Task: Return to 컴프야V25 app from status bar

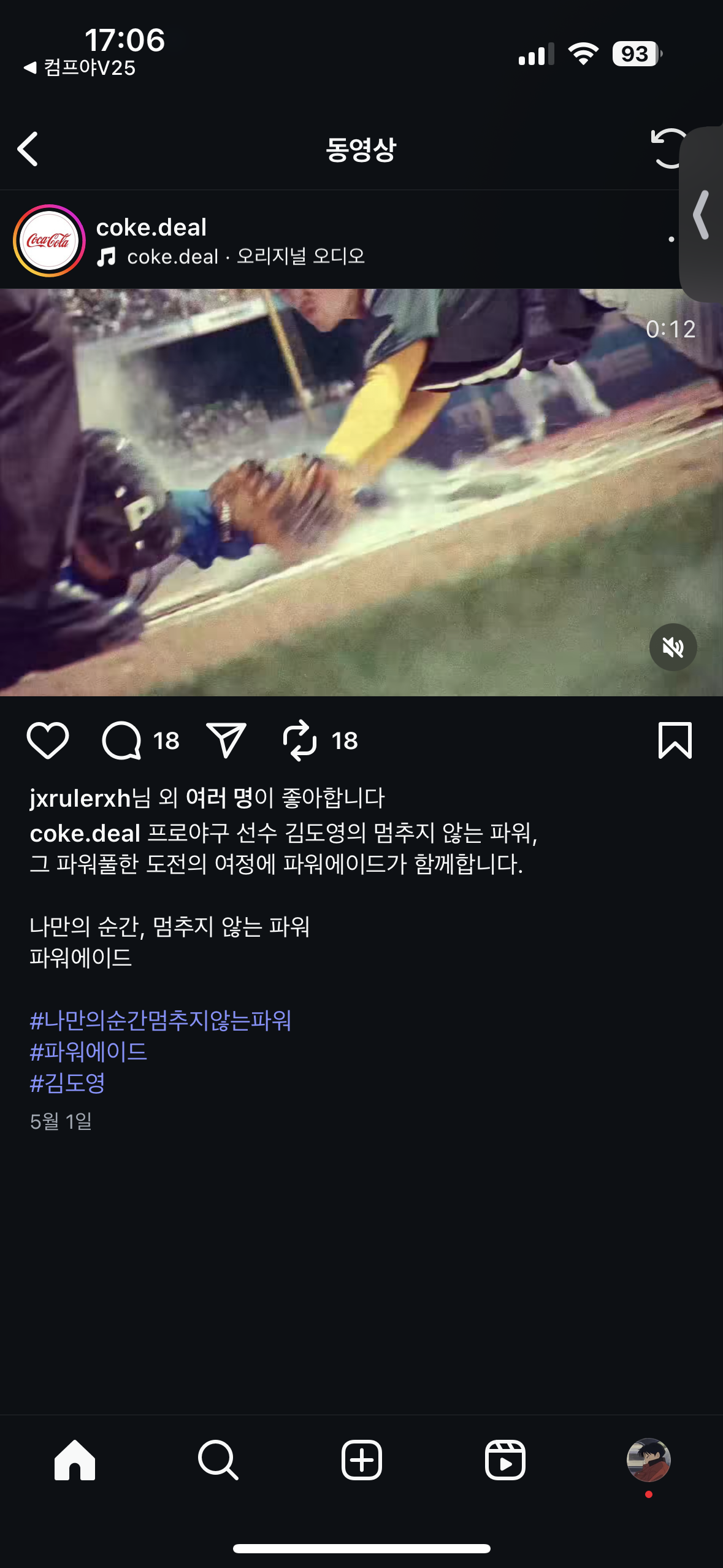Action: pyautogui.click(x=80, y=67)
